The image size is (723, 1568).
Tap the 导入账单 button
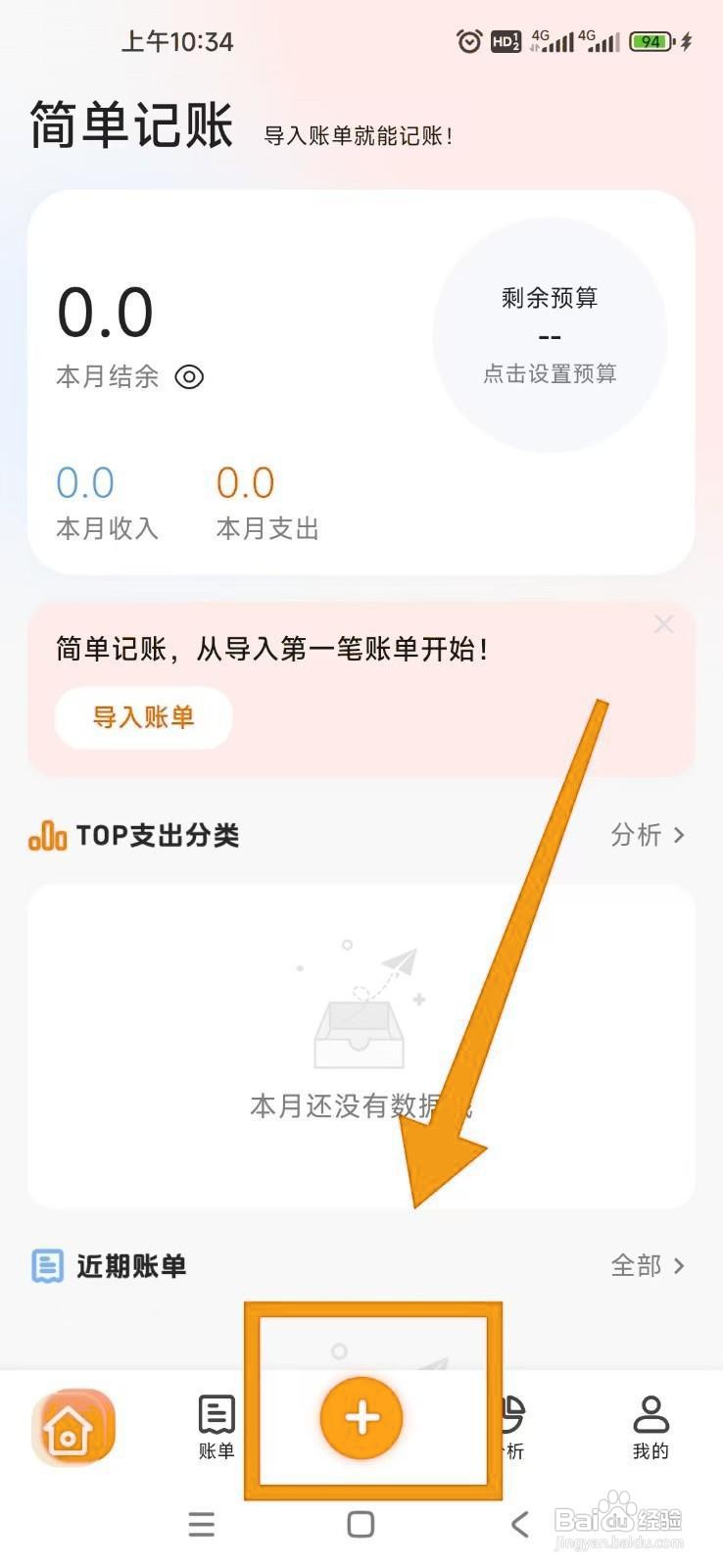coord(142,717)
